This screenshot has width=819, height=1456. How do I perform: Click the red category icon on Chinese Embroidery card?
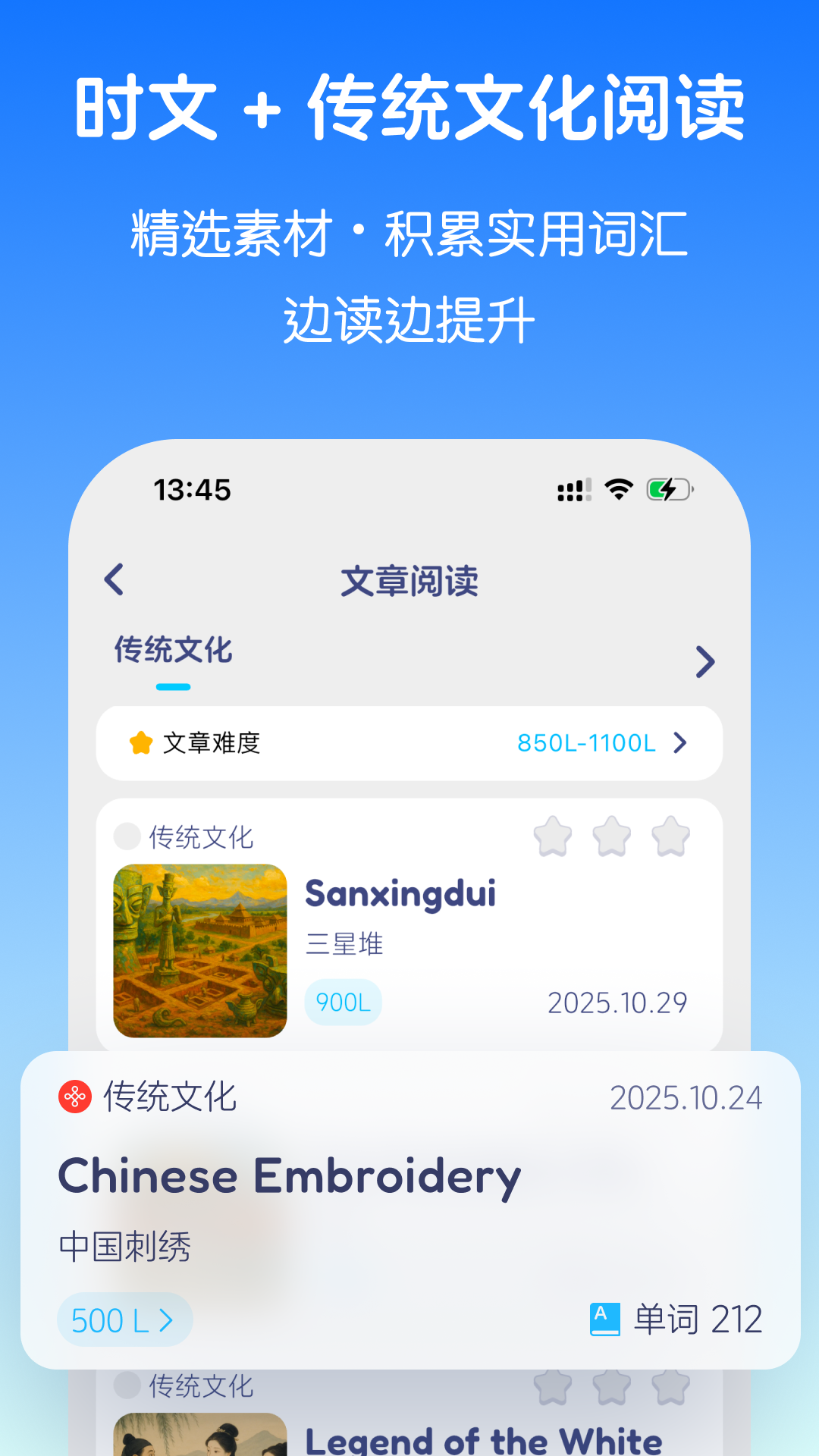pos(73,1095)
